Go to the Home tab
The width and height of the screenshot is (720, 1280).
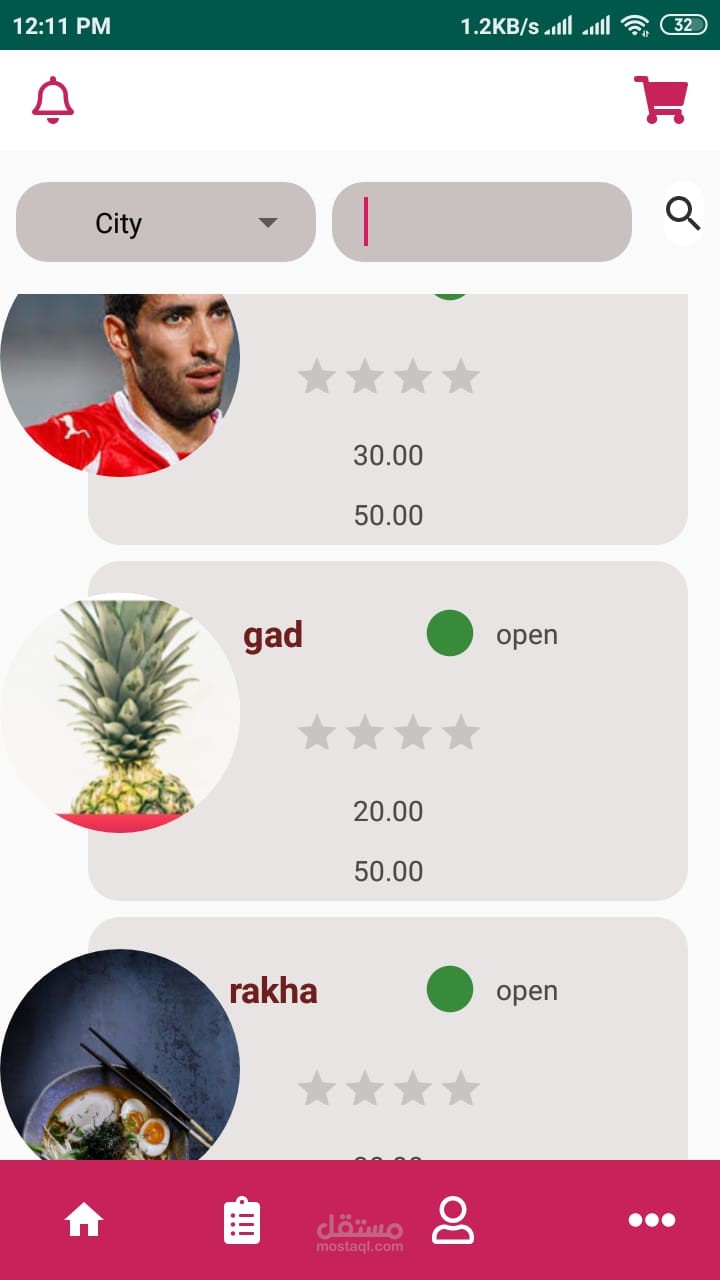84,1220
